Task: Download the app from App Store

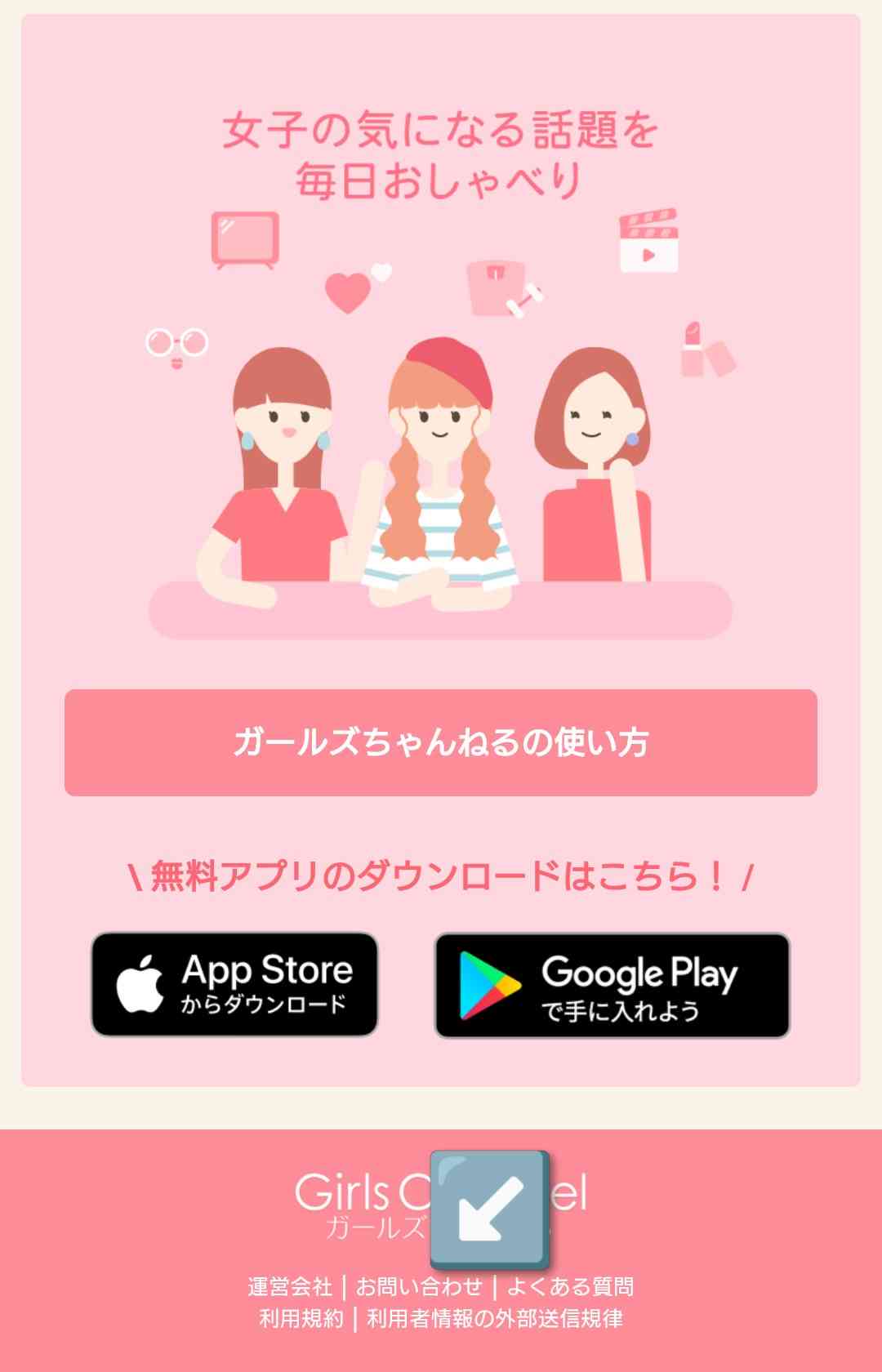Action: (234, 984)
